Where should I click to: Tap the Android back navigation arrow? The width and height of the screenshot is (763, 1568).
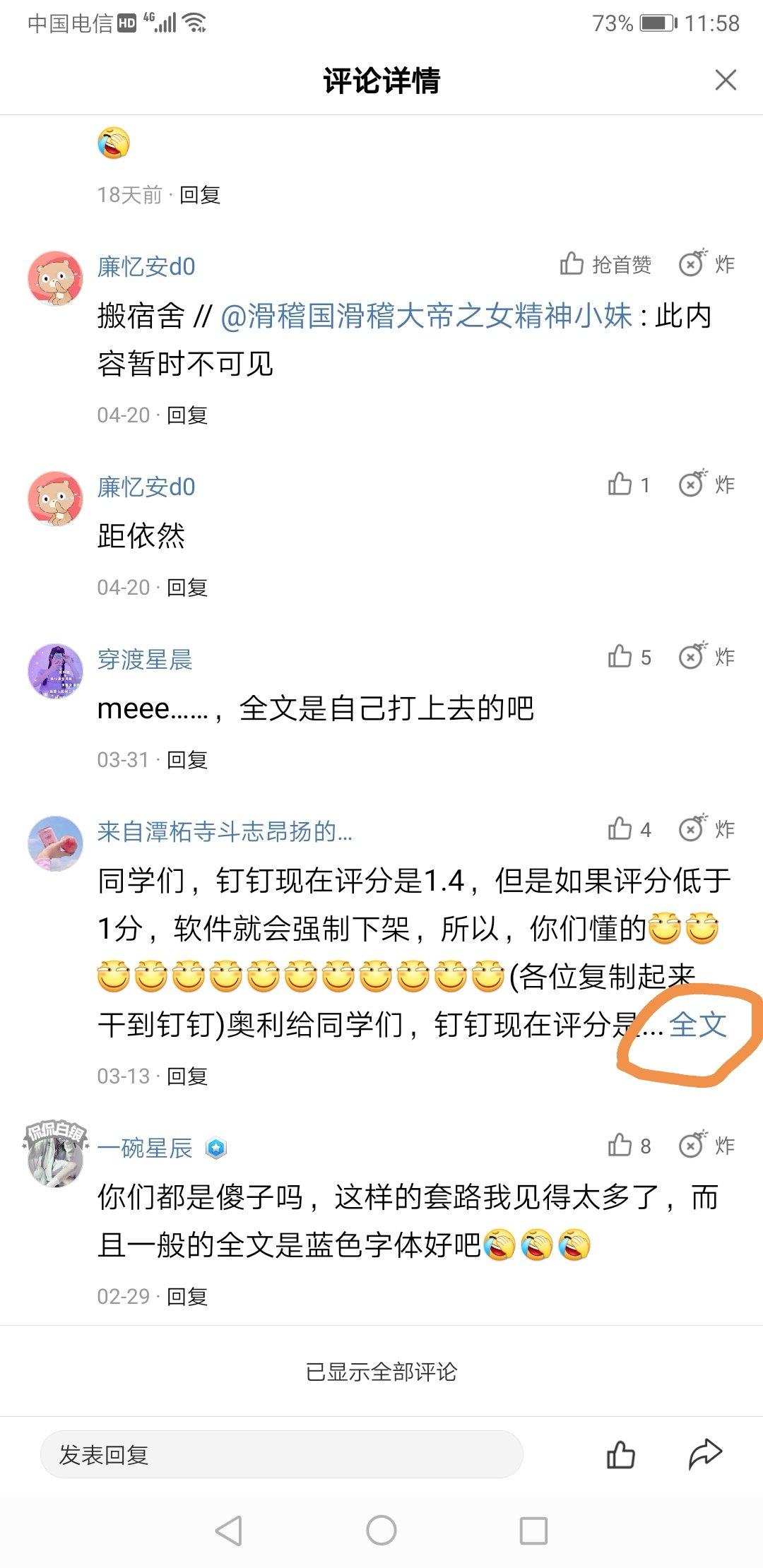226,1528
